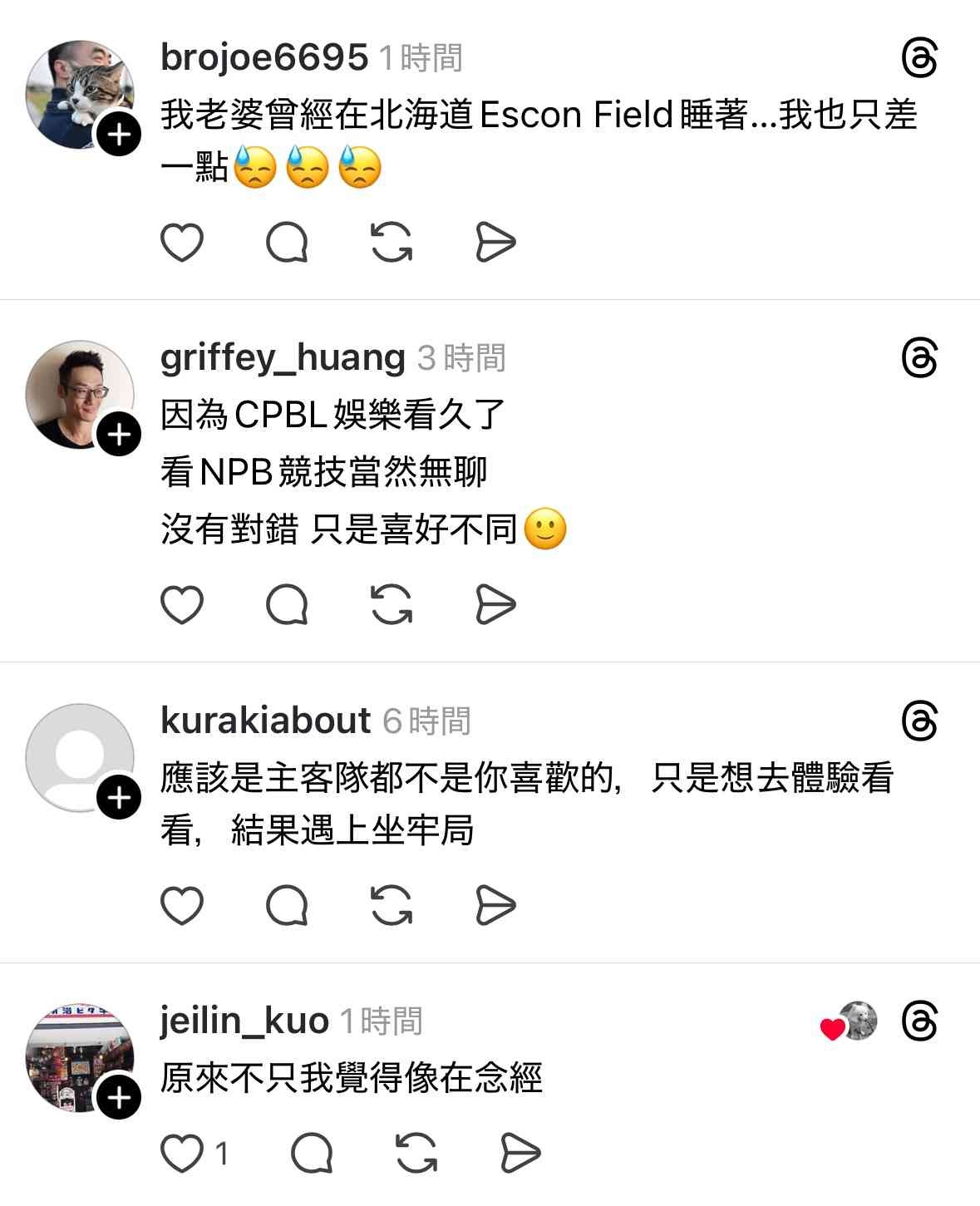
Task: Share brojoe6695's comment
Action: tap(496, 243)
